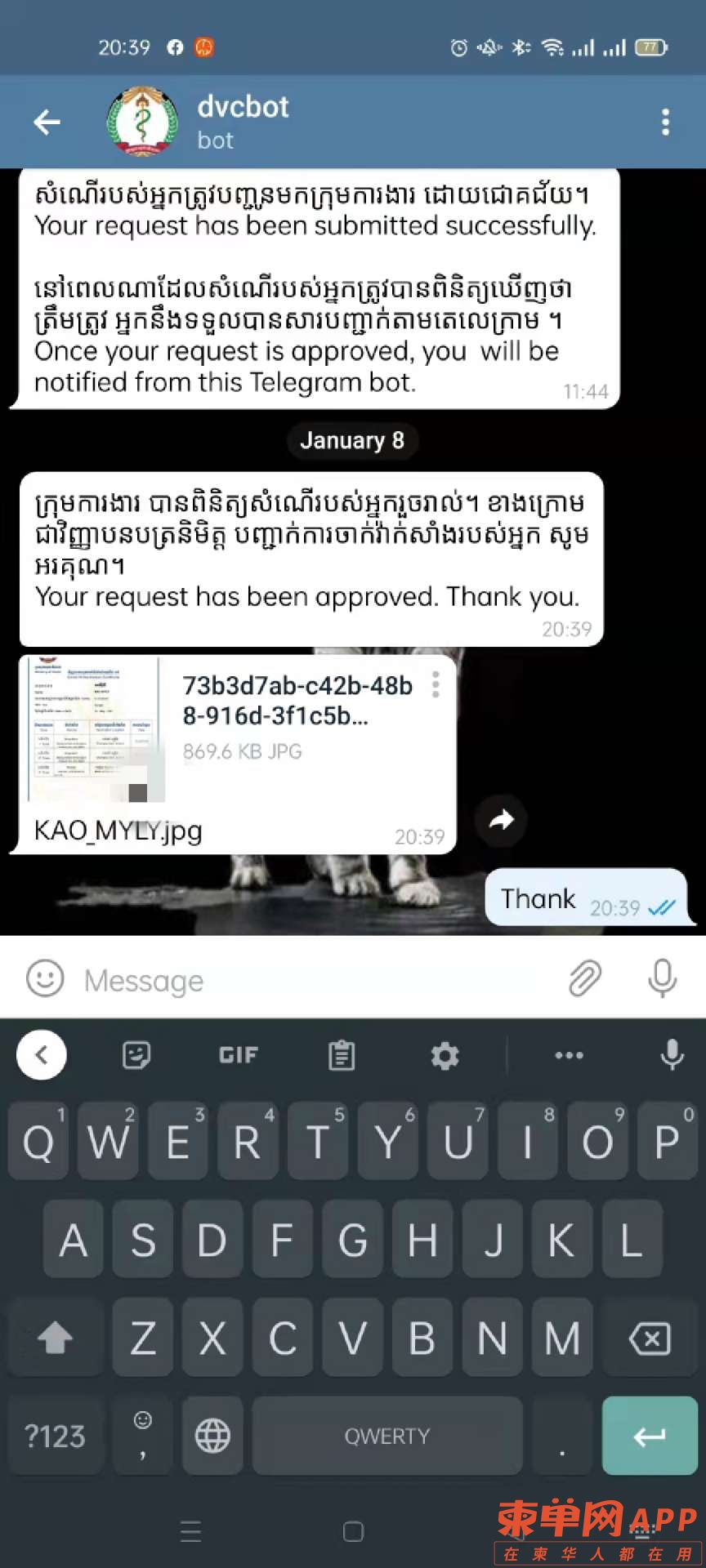Tap the backspace key
This screenshot has width=706, height=1568.
pyautogui.click(x=650, y=1339)
